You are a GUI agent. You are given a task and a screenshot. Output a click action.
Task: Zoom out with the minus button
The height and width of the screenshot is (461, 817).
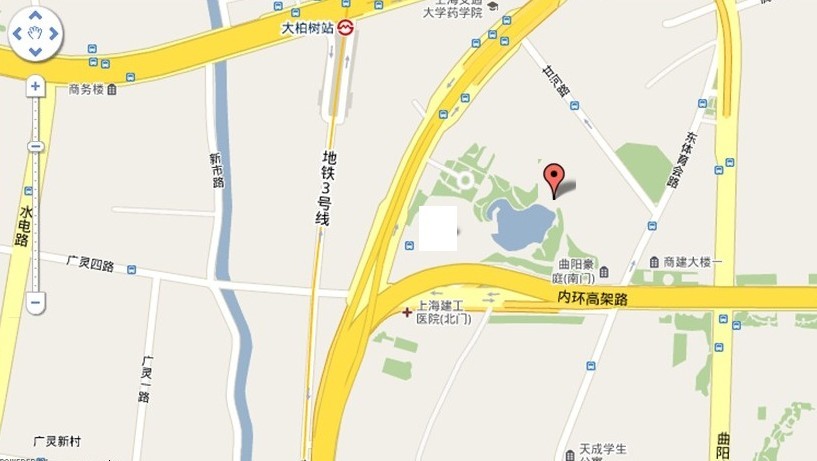pyautogui.click(x=36, y=301)
